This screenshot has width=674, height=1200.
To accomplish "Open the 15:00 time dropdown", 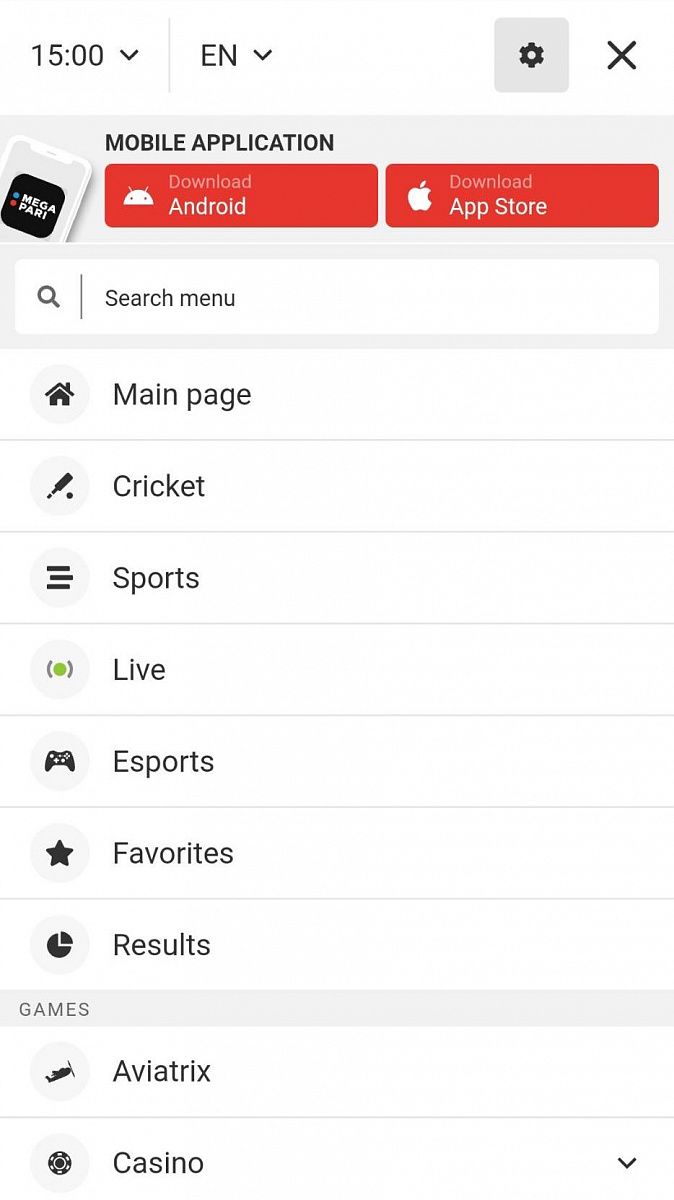I will [x=84, y=55].
